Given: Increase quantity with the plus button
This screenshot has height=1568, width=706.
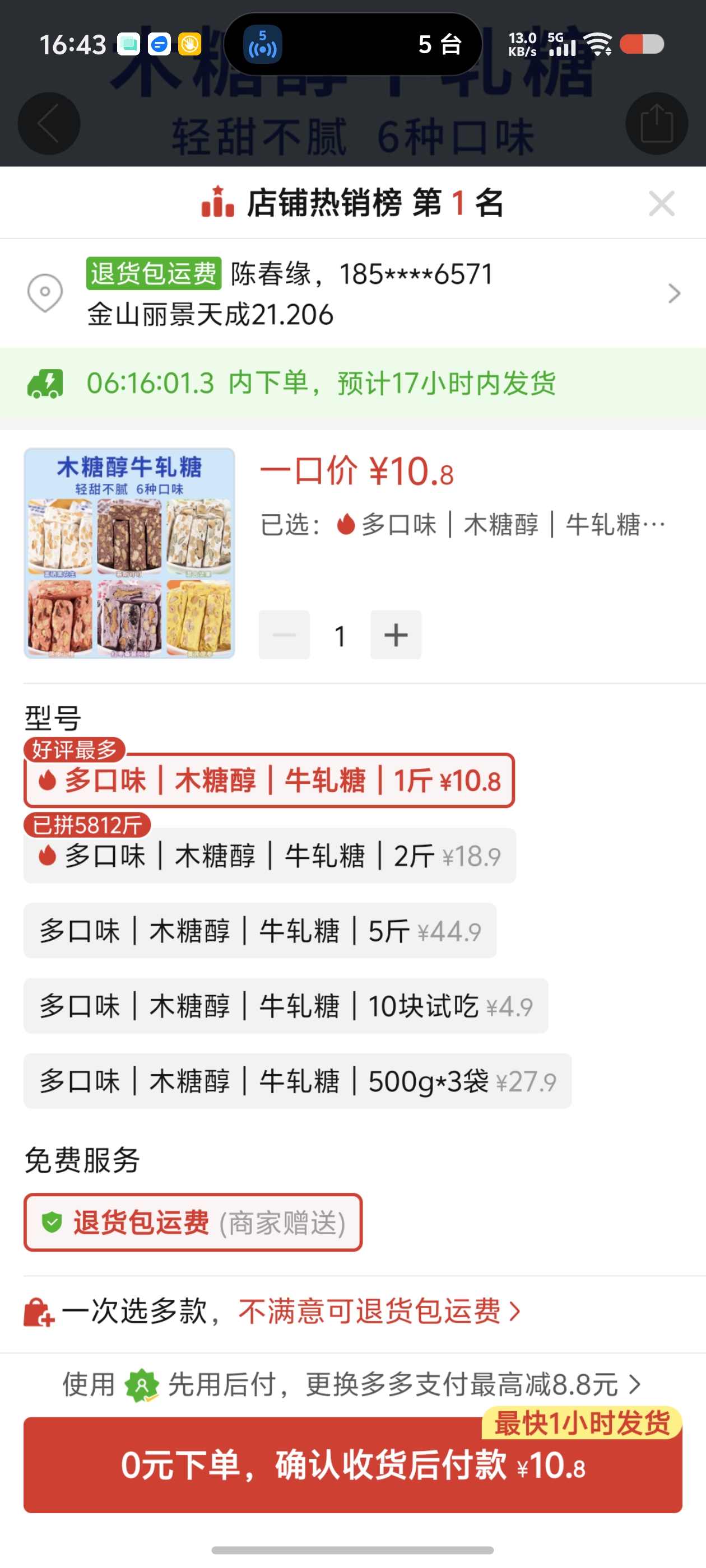Looking at the screenshot, I should click(396, 635).
